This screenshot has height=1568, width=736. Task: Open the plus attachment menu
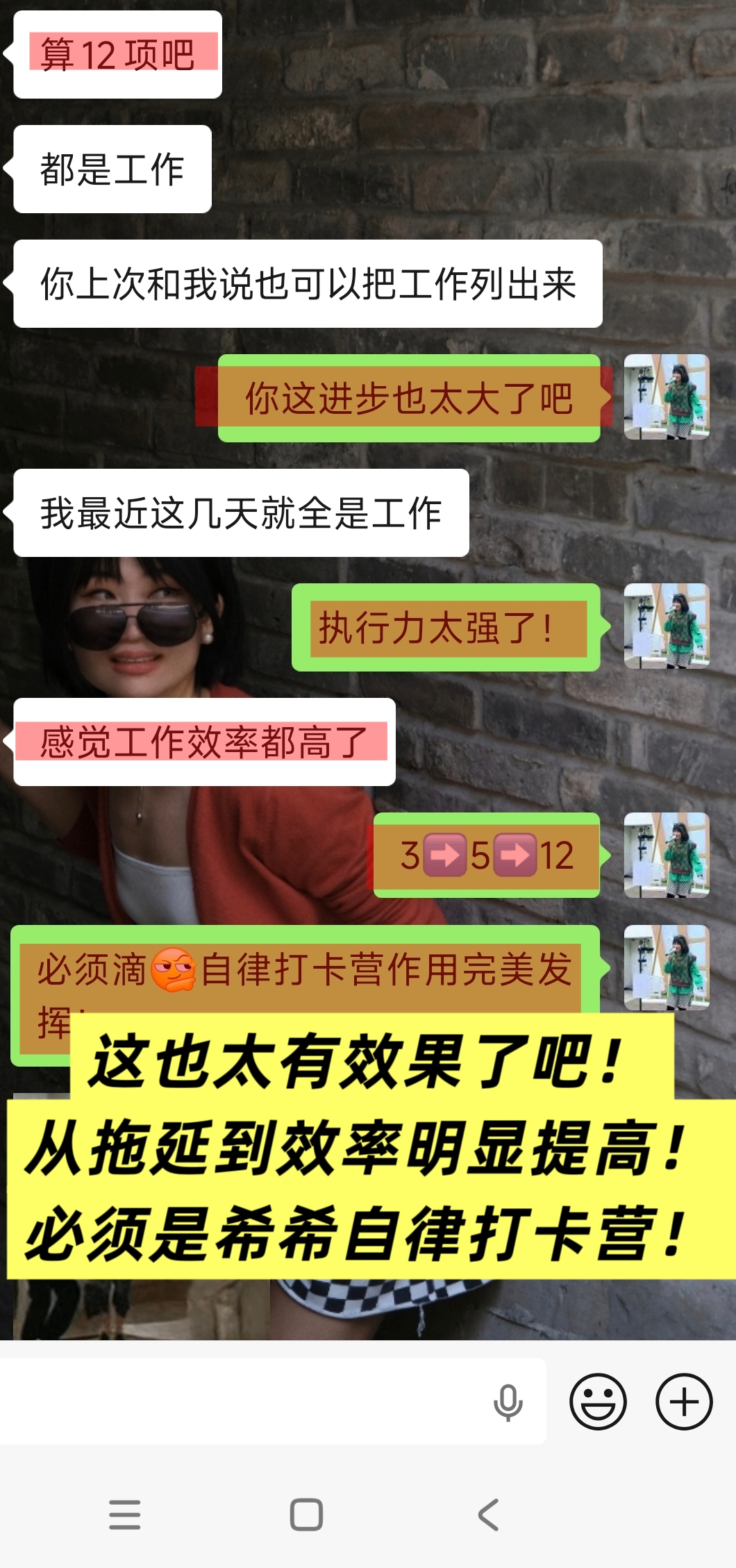pos(684,1401)
